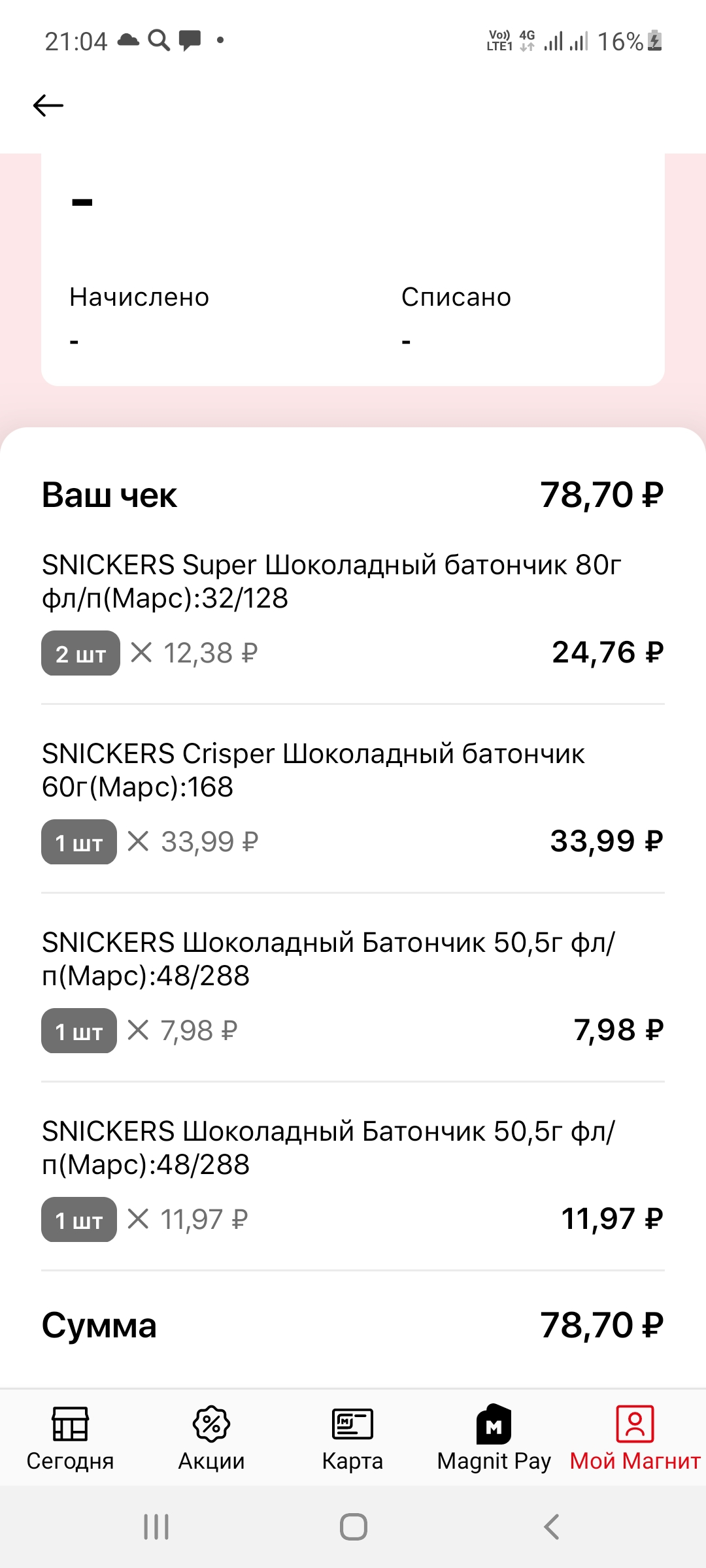This screenshot has height=1568, width=706.
Task: Open recent apps from navigation bar
Action: (156, 1527)
